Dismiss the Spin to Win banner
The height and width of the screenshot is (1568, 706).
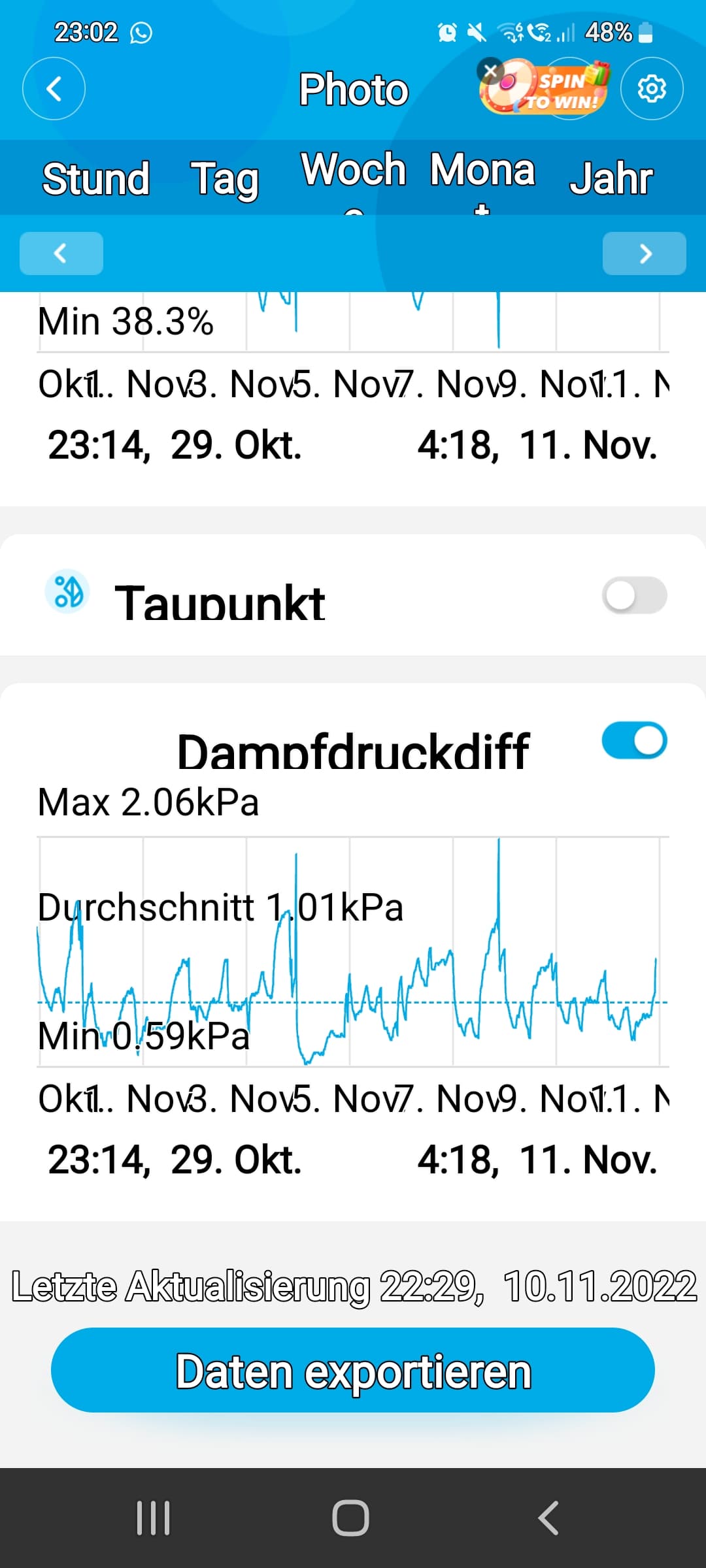coord(490,71)
